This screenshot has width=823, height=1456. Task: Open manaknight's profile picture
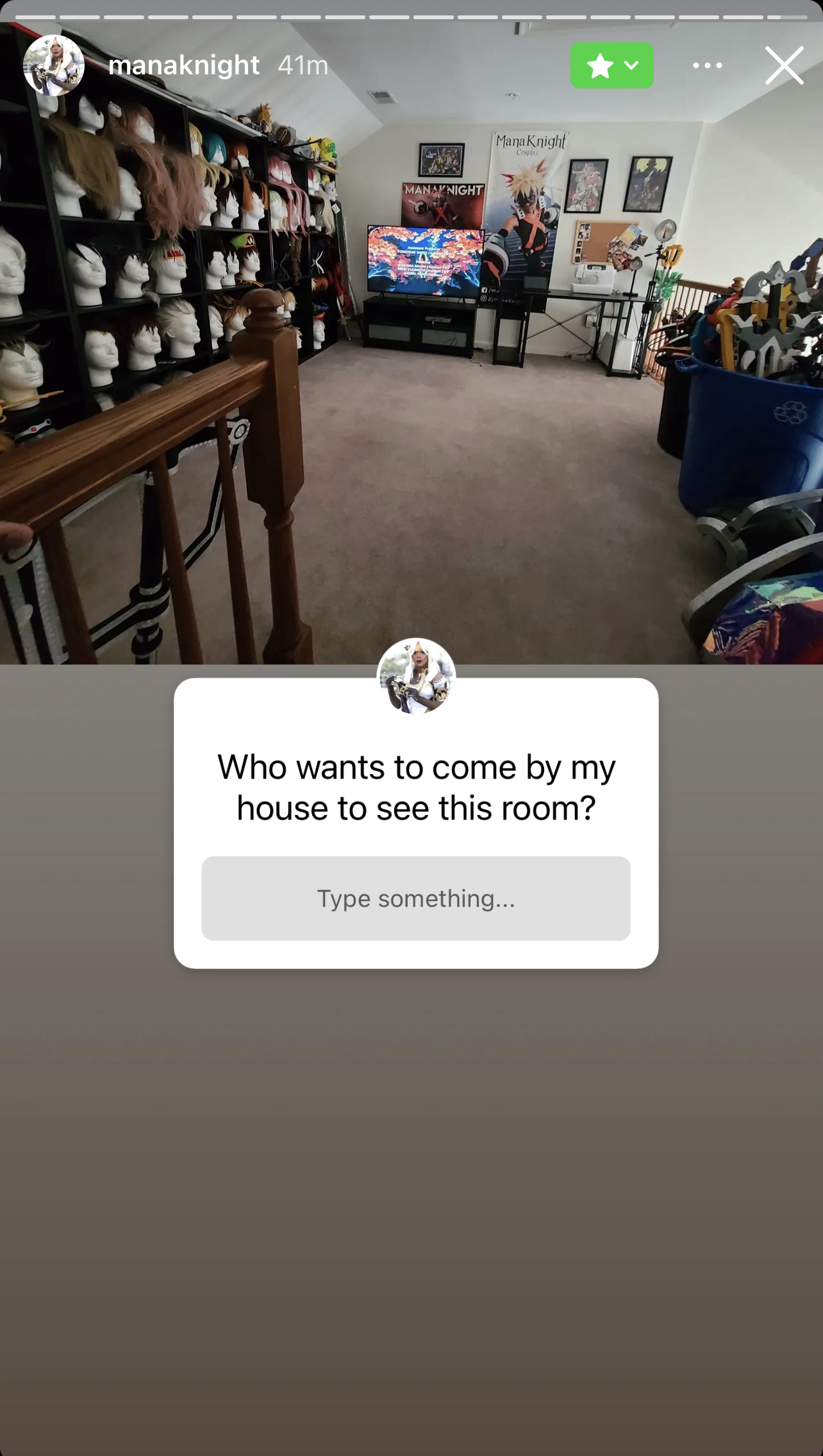point(54,65)
